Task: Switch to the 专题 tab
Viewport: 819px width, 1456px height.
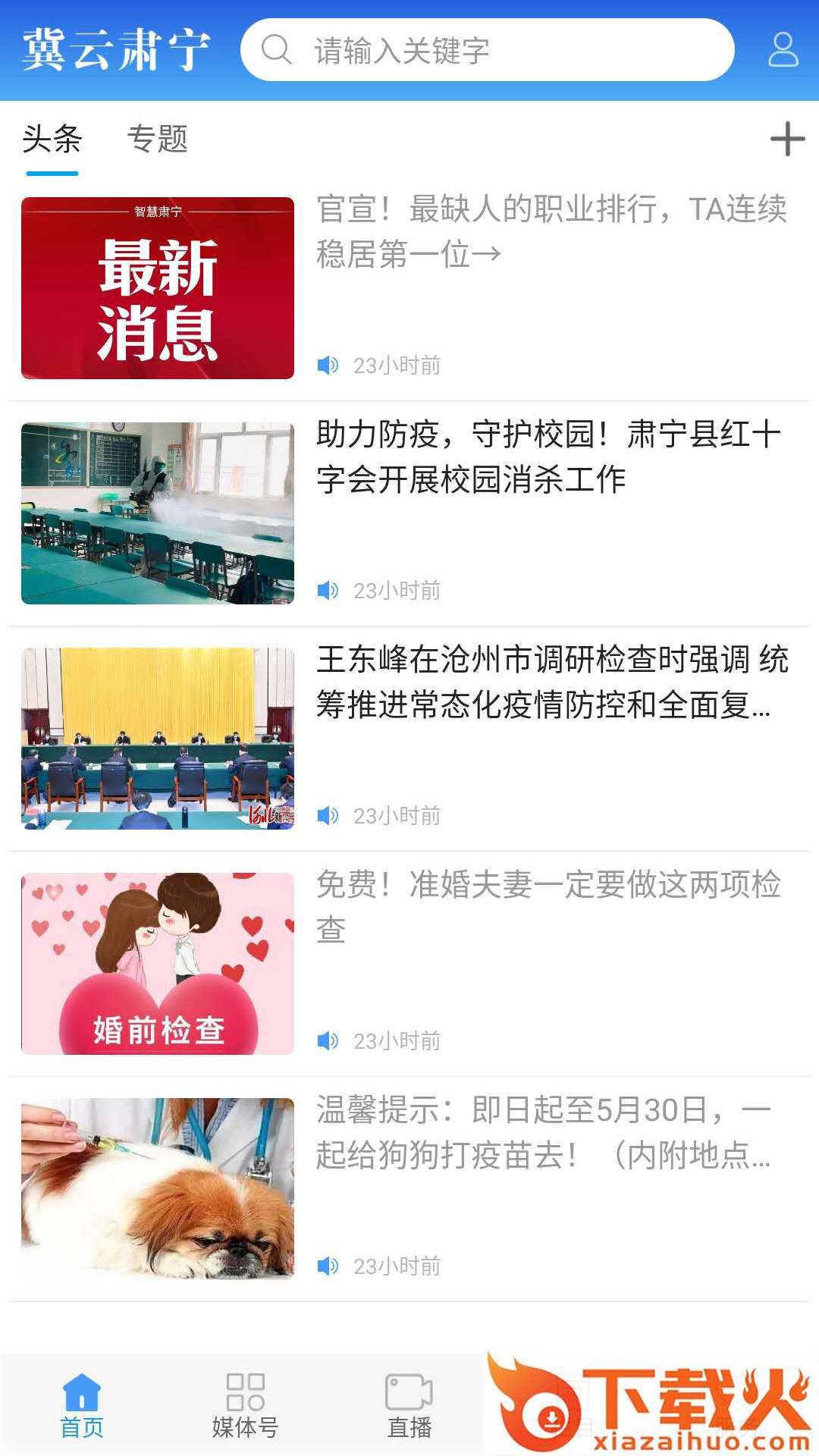Action: [x=157, y=140]
